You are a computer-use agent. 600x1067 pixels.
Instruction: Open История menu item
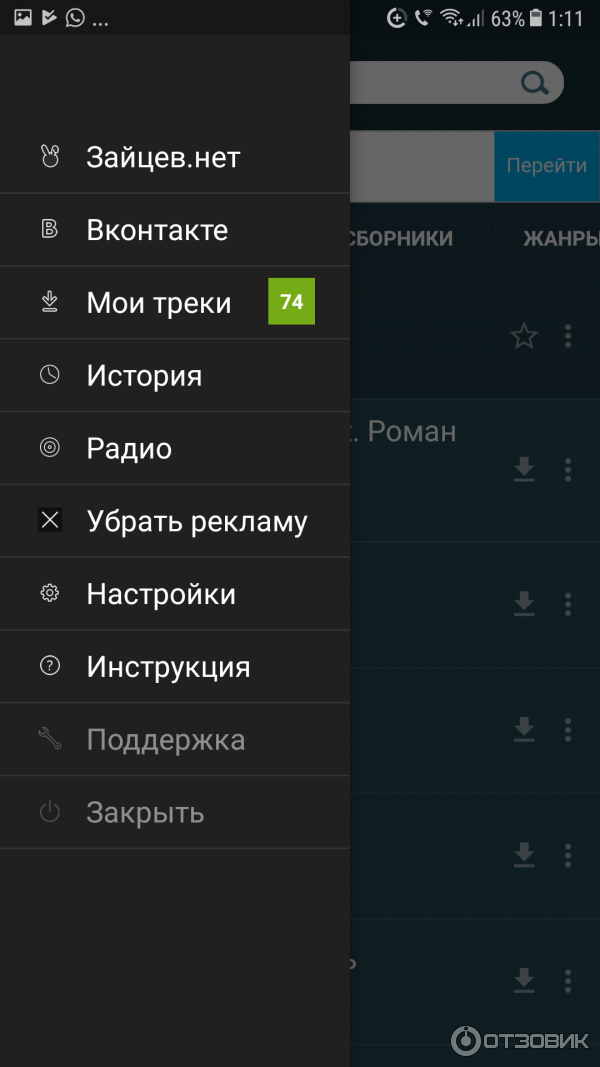pos(144,376)
